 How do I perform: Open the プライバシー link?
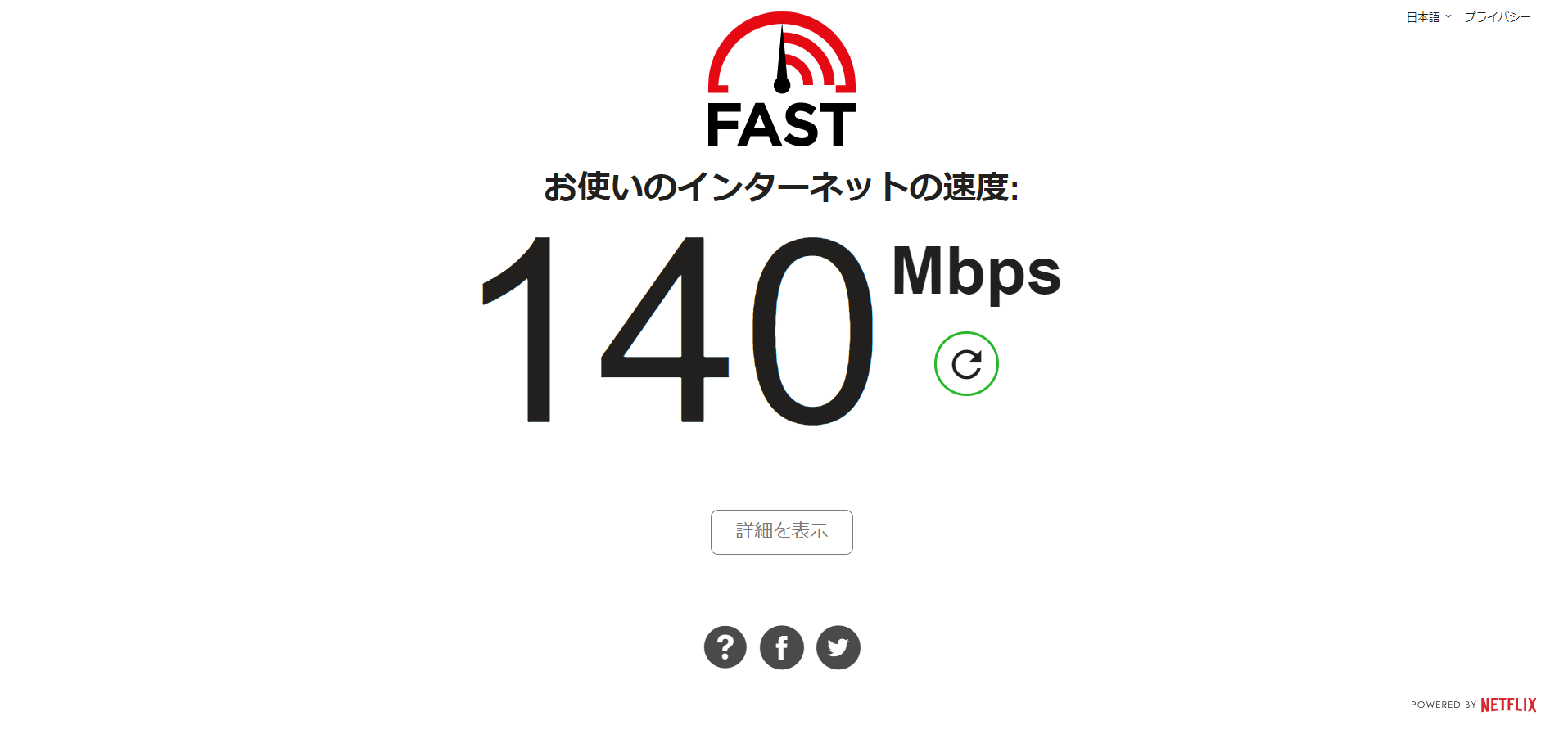[x=1497, y=17]
